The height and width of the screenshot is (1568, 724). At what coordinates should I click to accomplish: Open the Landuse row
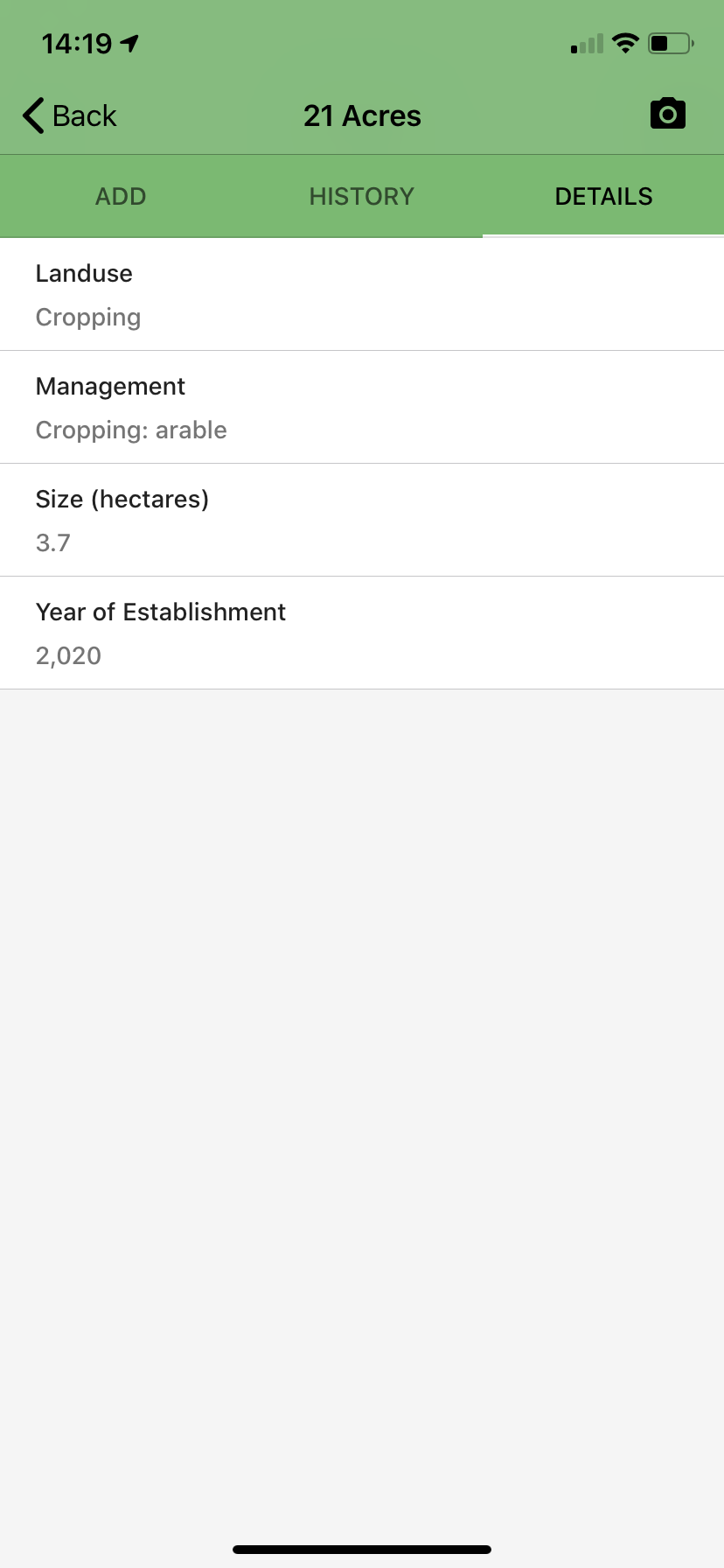coord(361,295)
